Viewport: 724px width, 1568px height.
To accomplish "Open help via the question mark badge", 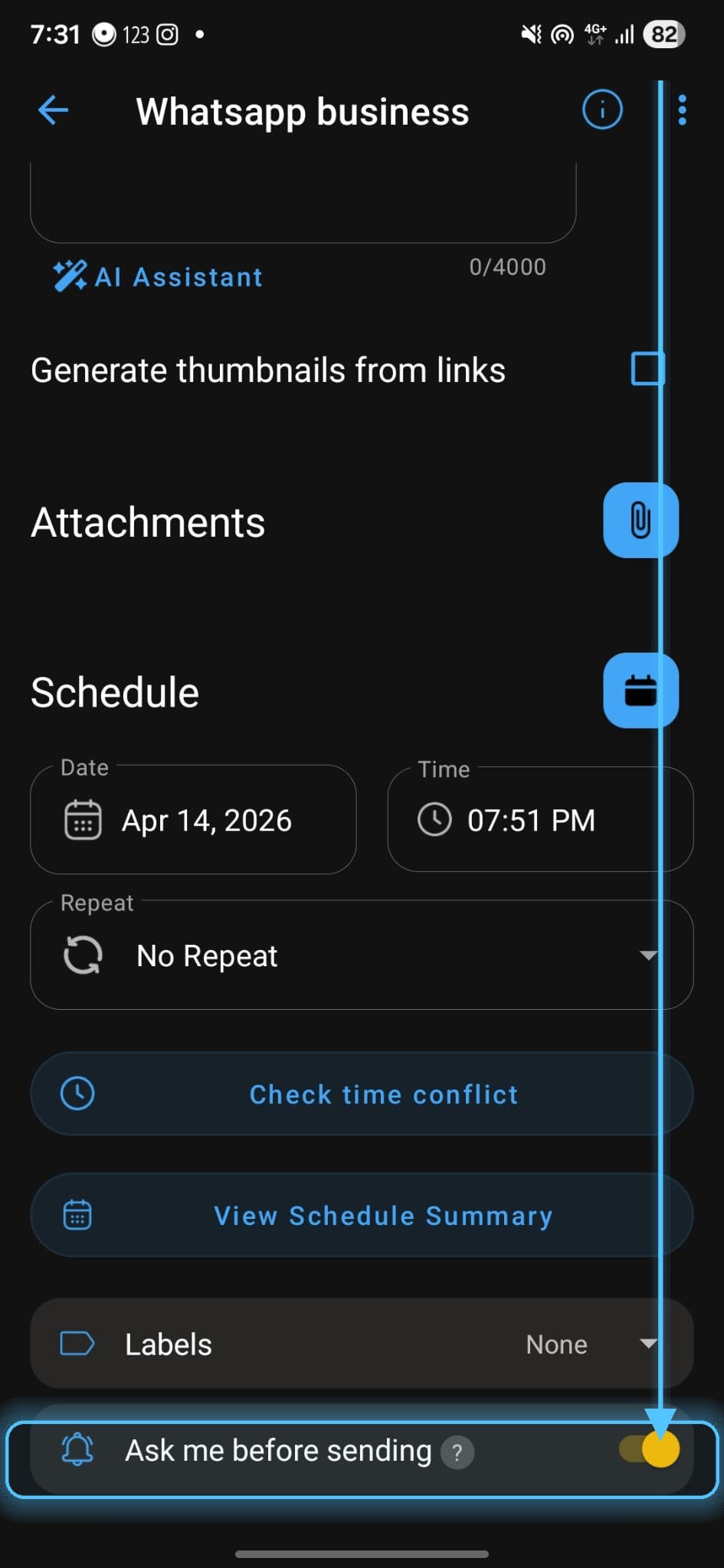I will pyautogui.click(x=457, y=1451).
